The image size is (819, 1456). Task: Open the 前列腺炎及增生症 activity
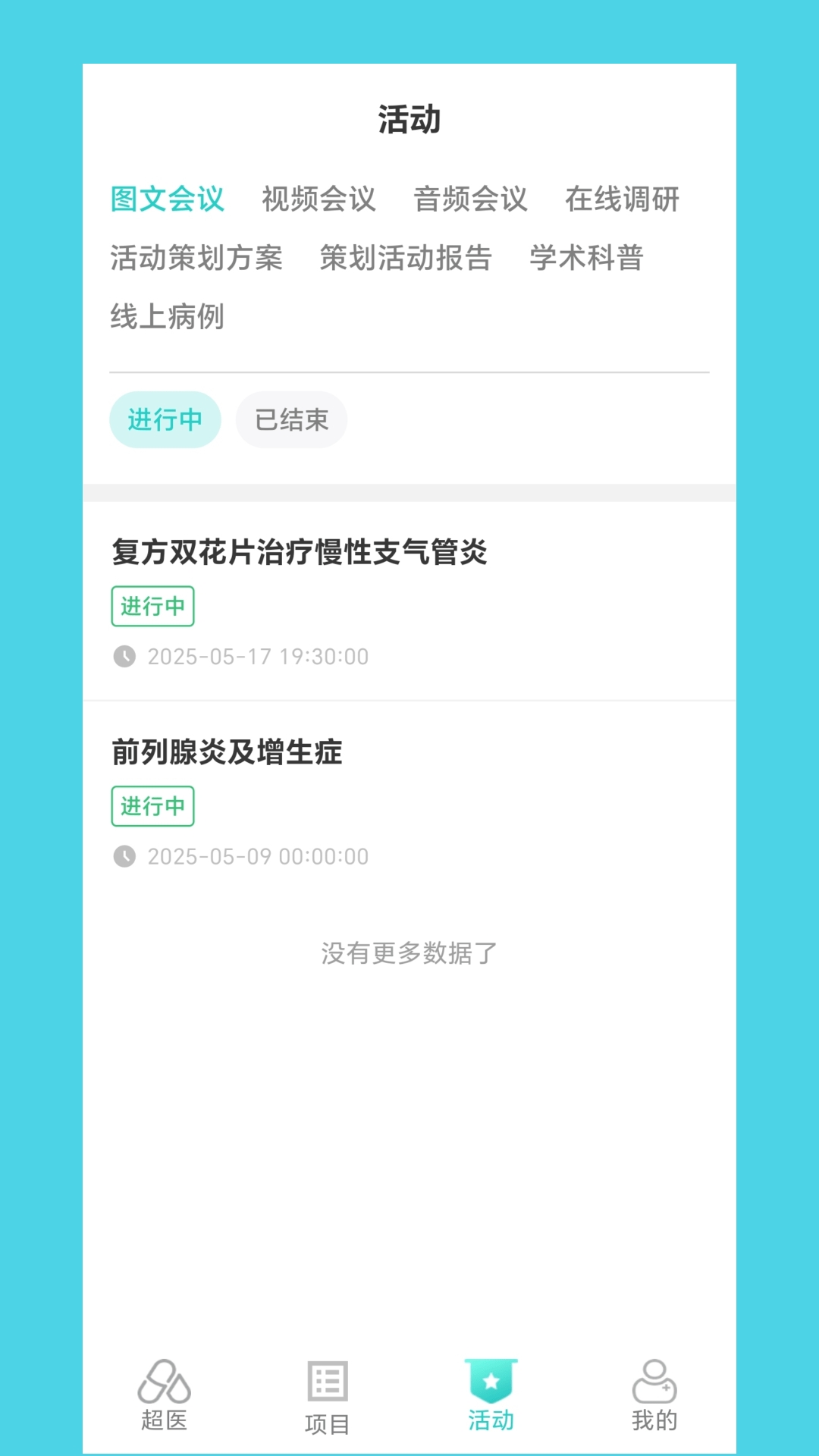[x=409, y=802]
